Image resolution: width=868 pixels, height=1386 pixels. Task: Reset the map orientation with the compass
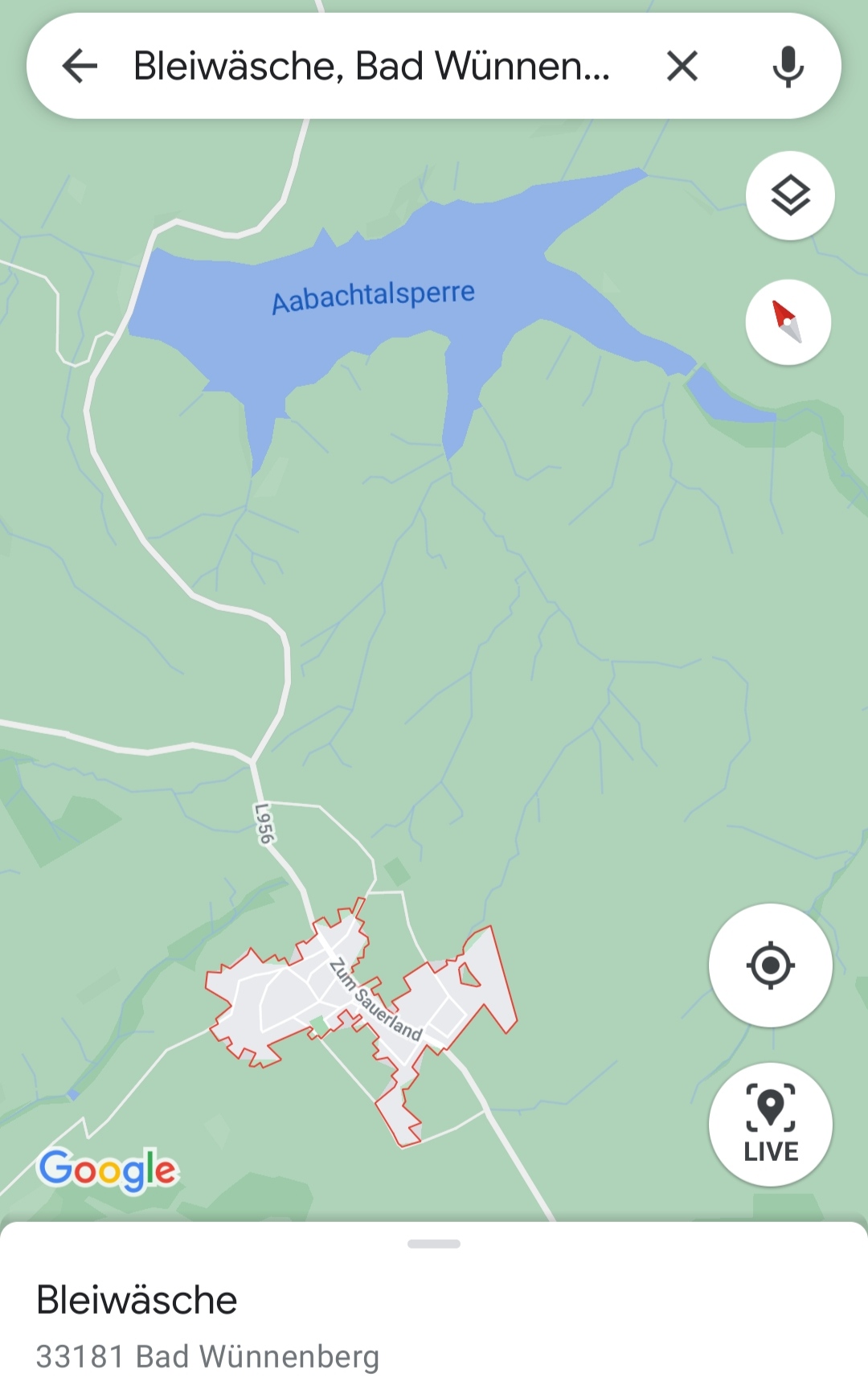click(788, 322)
